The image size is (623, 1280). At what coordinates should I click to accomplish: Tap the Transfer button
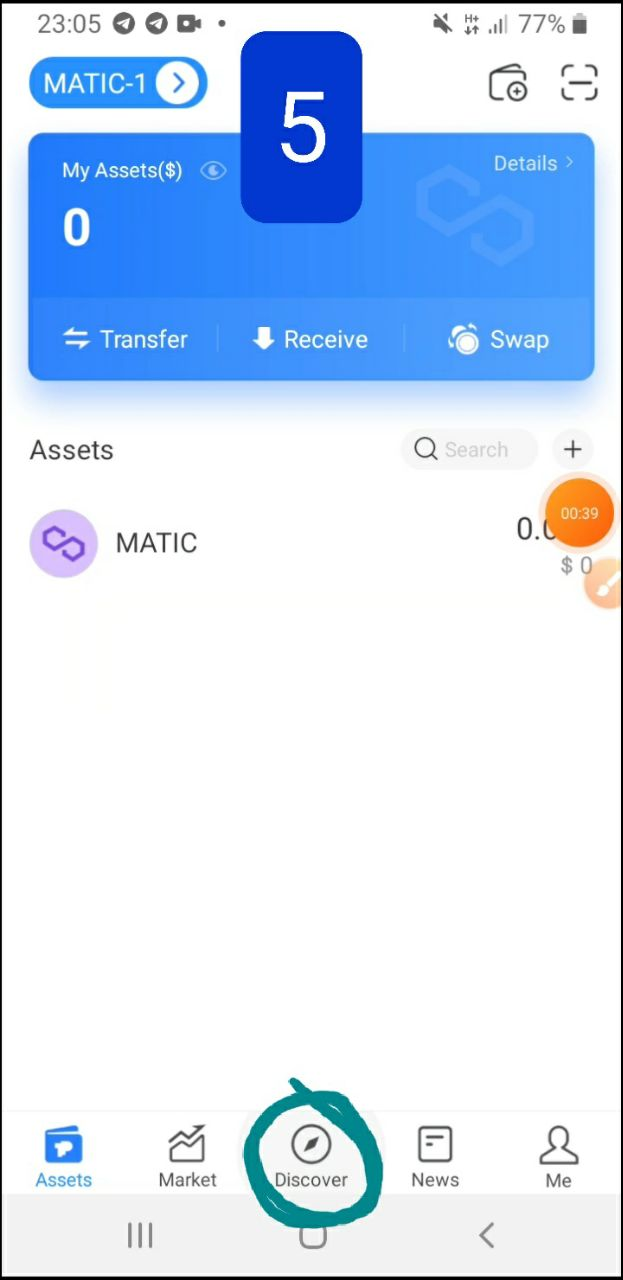tap(125, 340)
